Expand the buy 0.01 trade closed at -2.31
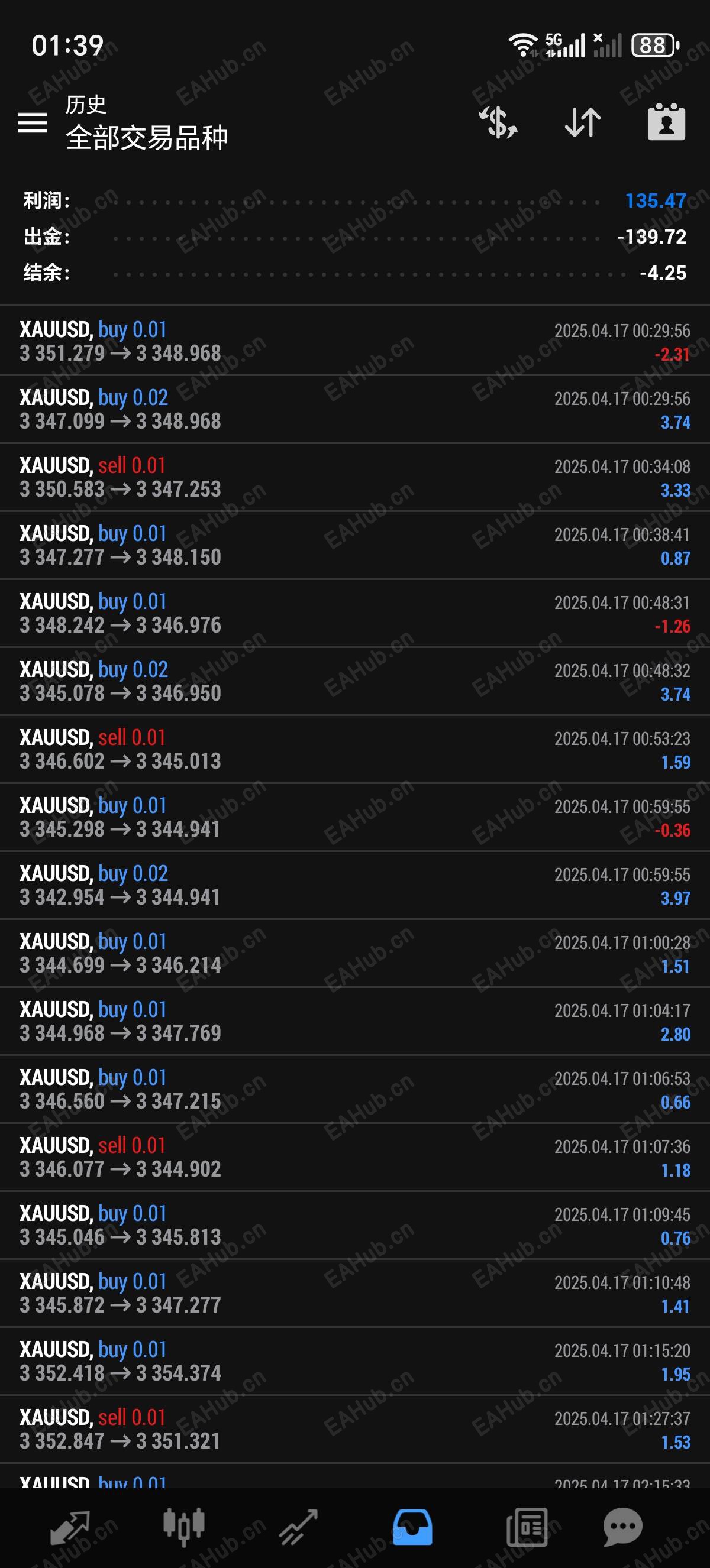This screenshot has height=1568, width=710. tap(355, 341)
